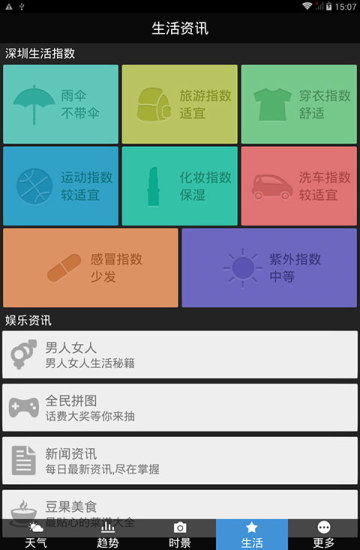Screen dimensions: 360x550
Task: Open the 男人女人 entry
Action: click(x=180, y=354)
